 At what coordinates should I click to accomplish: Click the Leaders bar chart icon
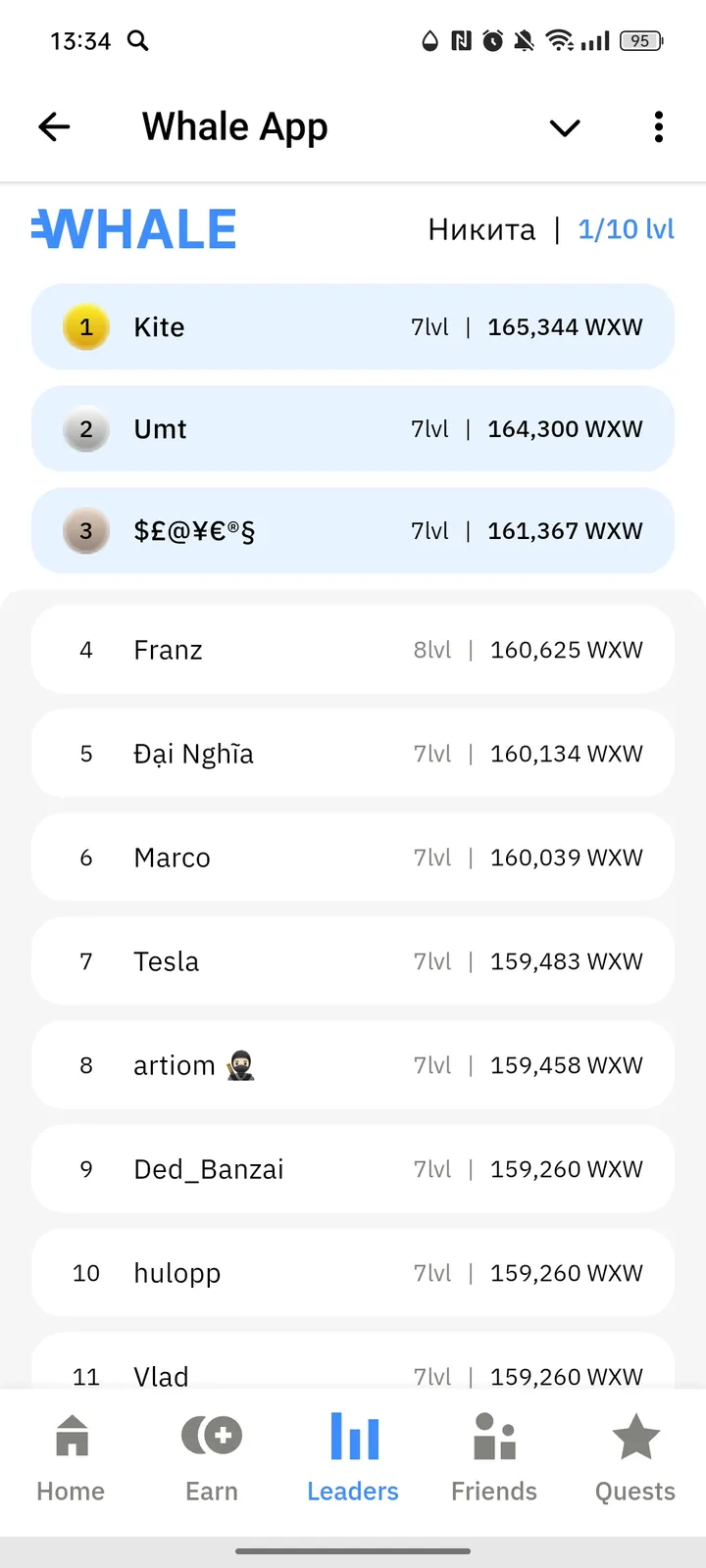click(x=352, y=1436)
